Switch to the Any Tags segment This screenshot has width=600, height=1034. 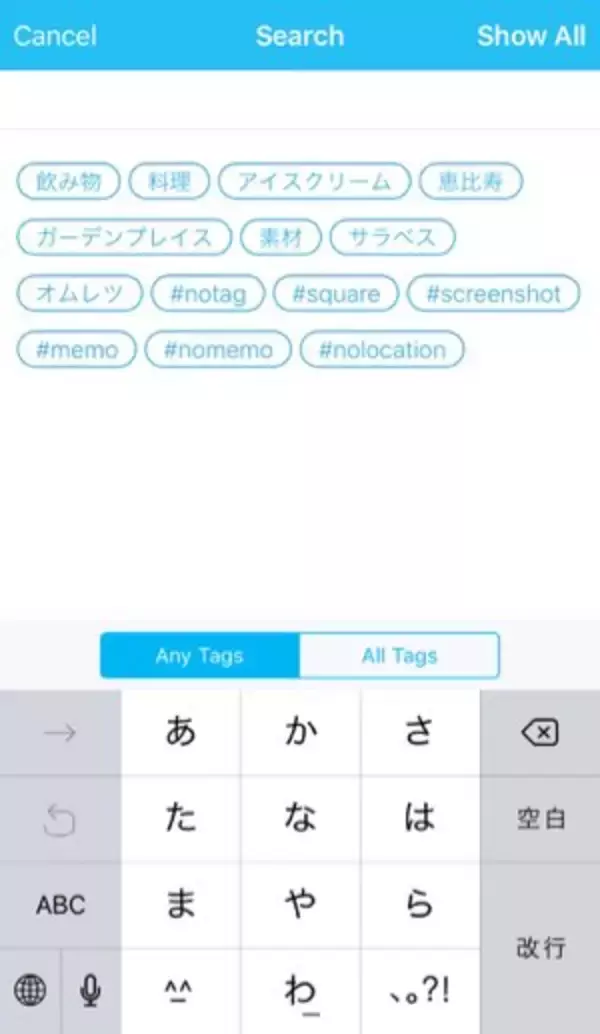pyautogui.click(x=199, y=656)
